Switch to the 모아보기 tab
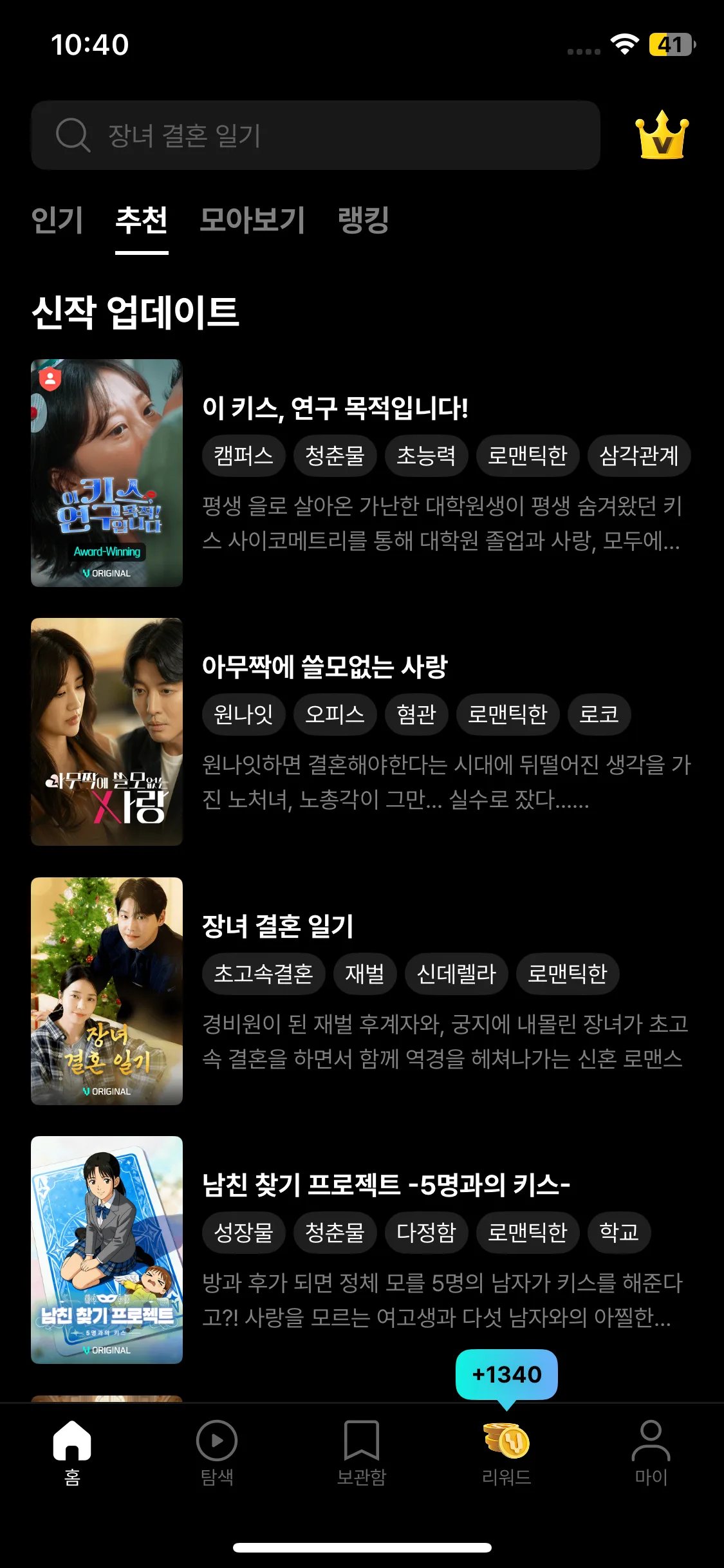724x1568 pixels. pos(252,220)
